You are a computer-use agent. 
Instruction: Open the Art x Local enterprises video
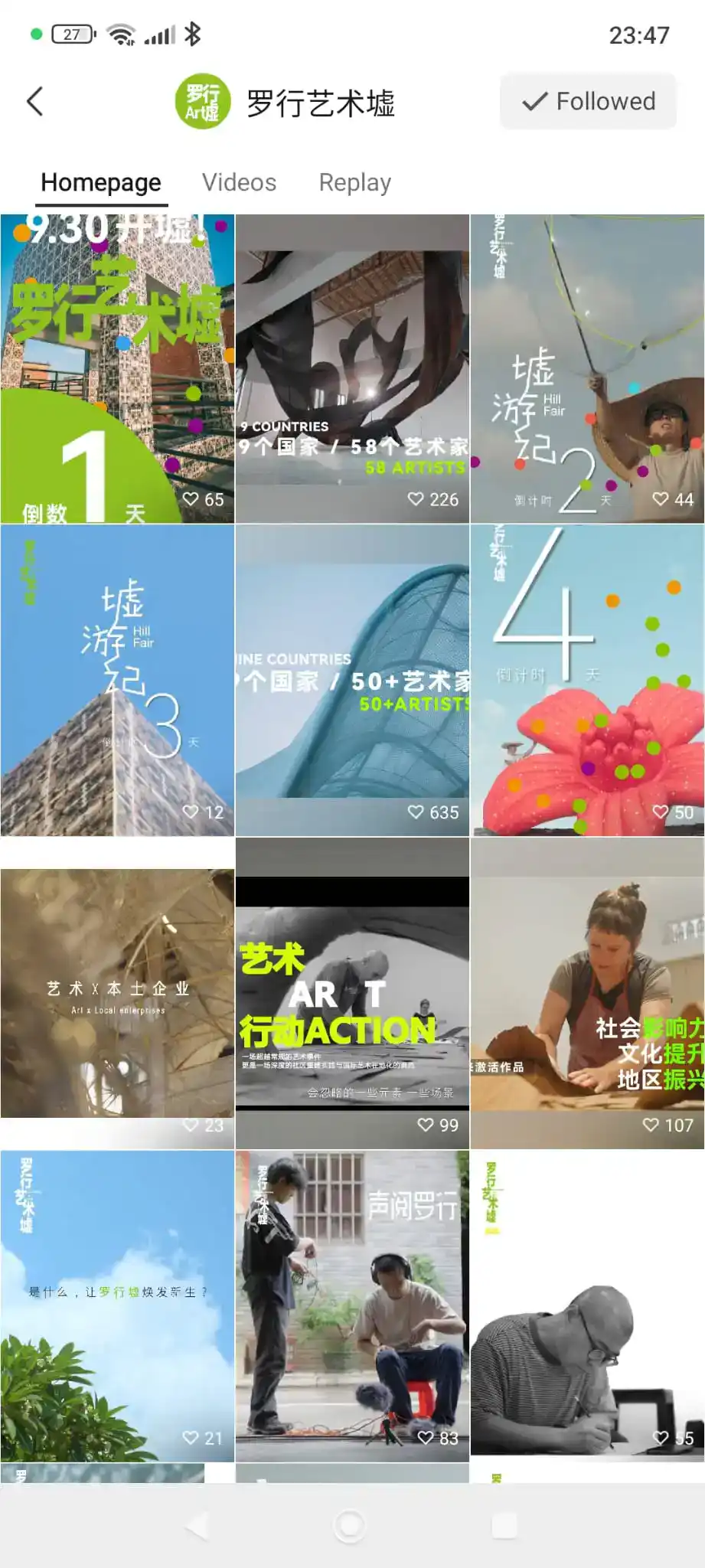point(117,993)
